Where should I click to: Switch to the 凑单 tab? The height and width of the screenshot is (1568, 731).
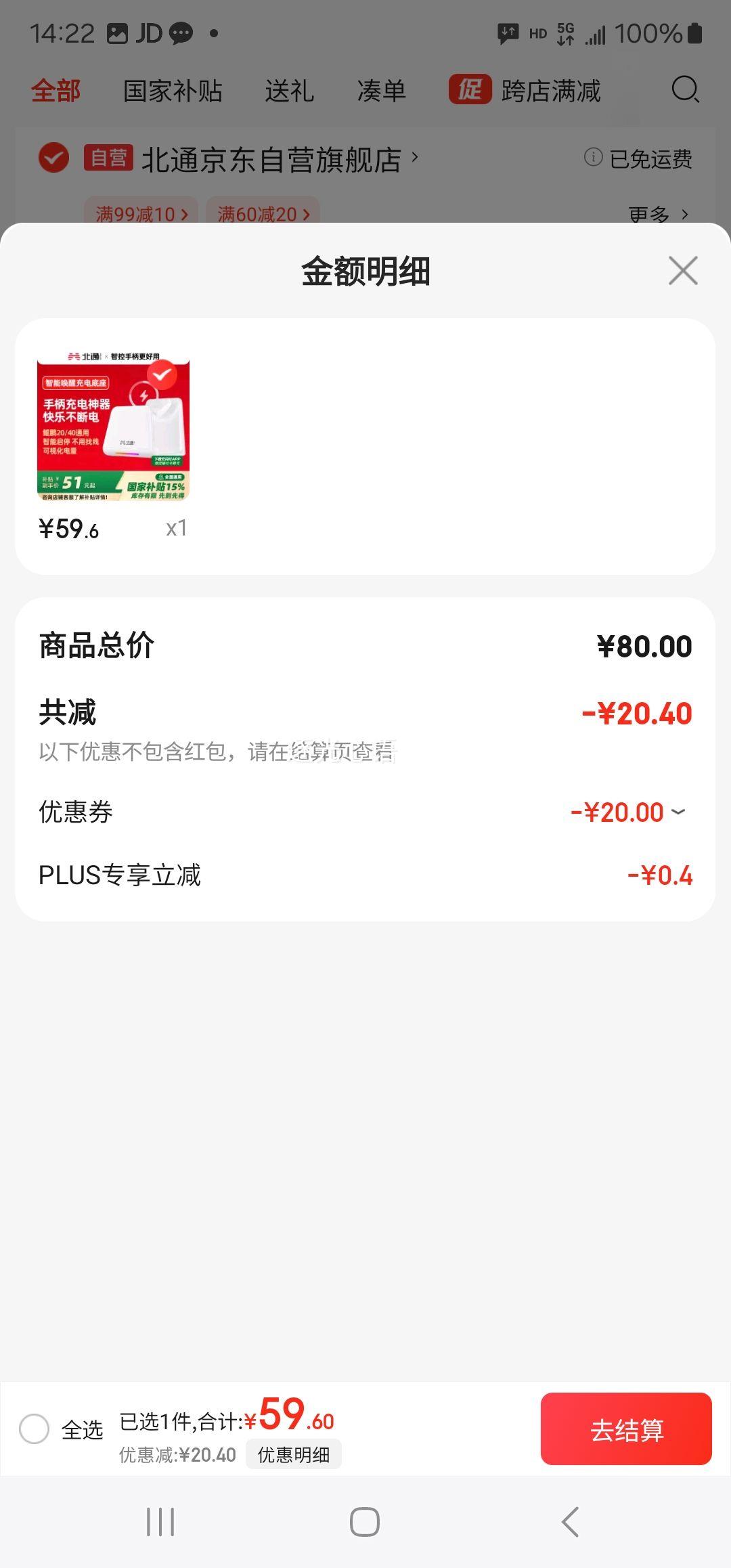point(381,91)
